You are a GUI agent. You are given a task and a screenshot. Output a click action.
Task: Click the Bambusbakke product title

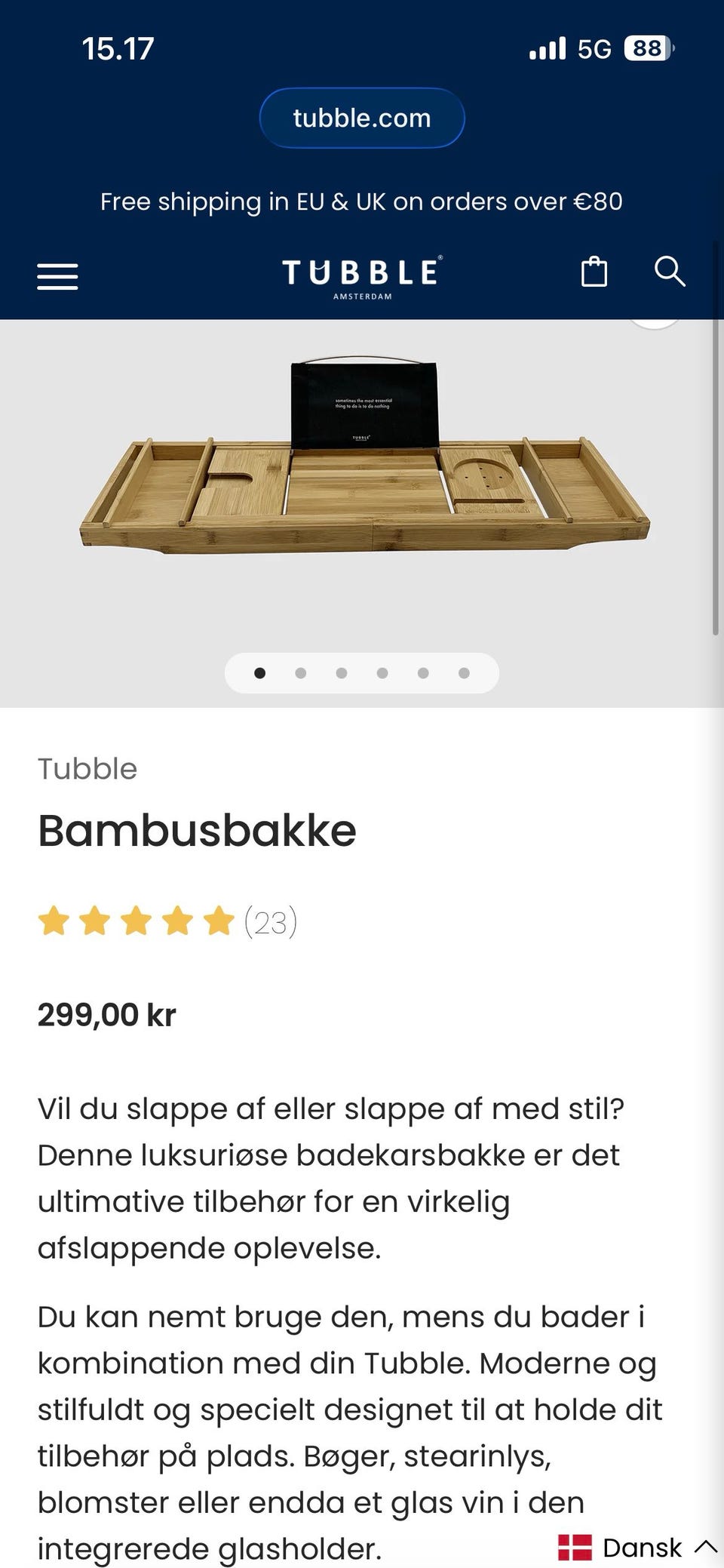(197, 831)
